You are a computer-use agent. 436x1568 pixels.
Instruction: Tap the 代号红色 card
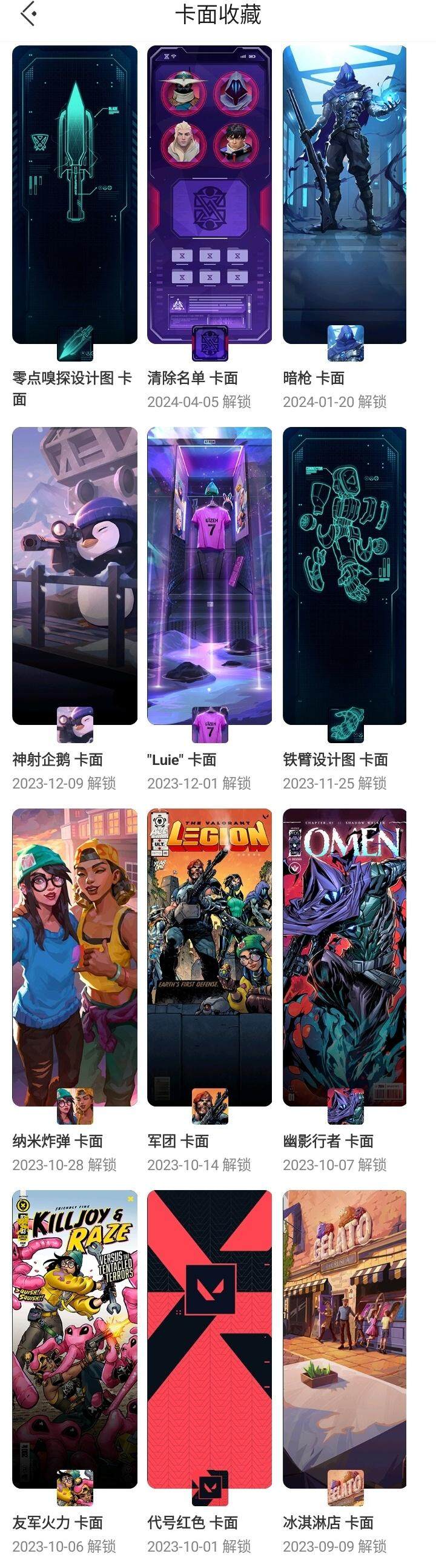tap(210, 1338)
